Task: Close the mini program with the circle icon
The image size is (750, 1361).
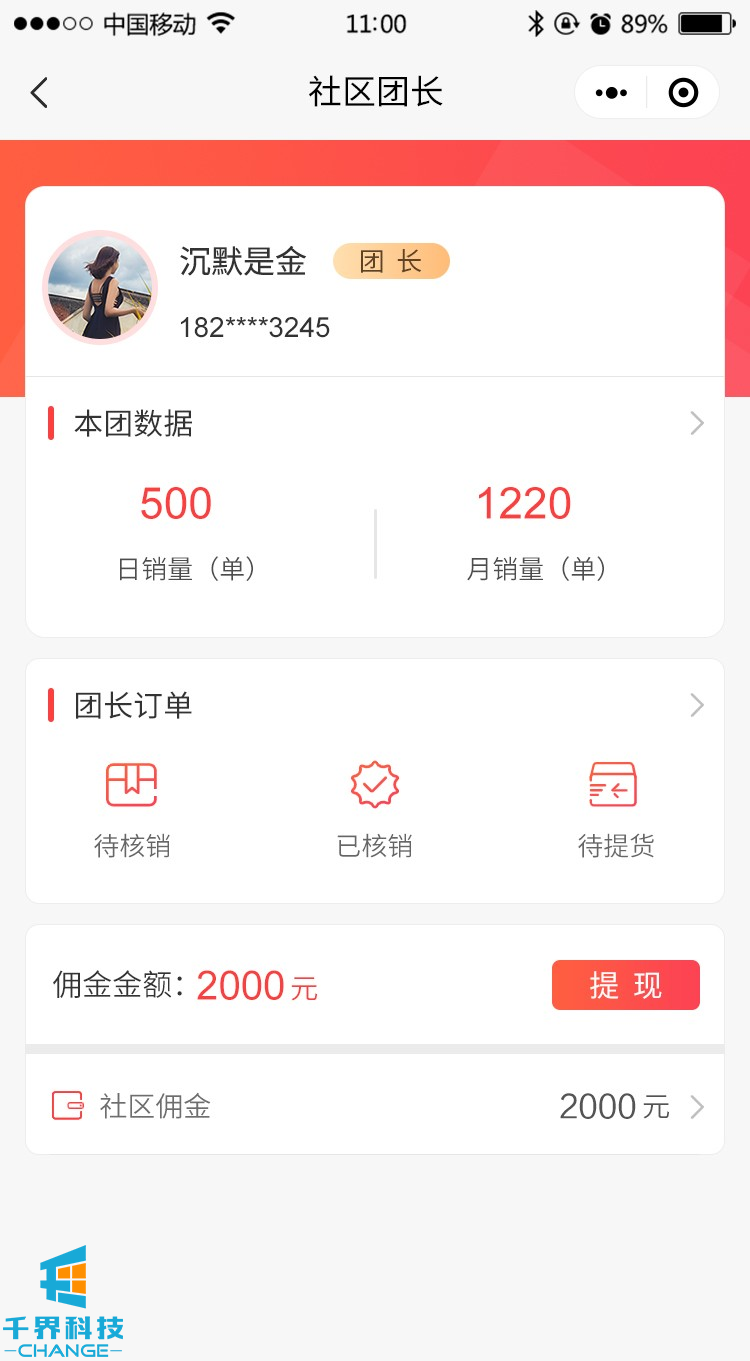Action: click(683, 93)
